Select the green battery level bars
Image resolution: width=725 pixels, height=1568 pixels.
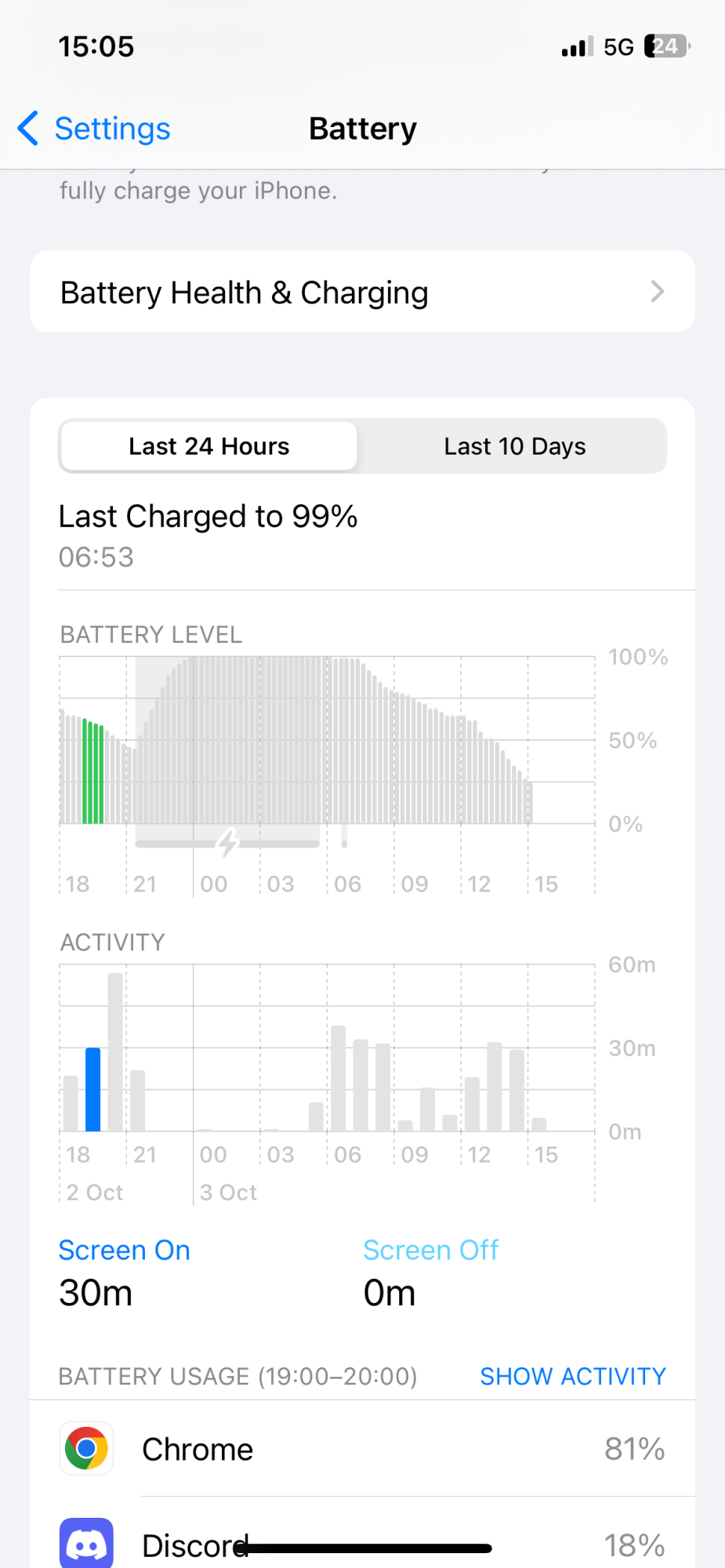[x=93, y=772]
